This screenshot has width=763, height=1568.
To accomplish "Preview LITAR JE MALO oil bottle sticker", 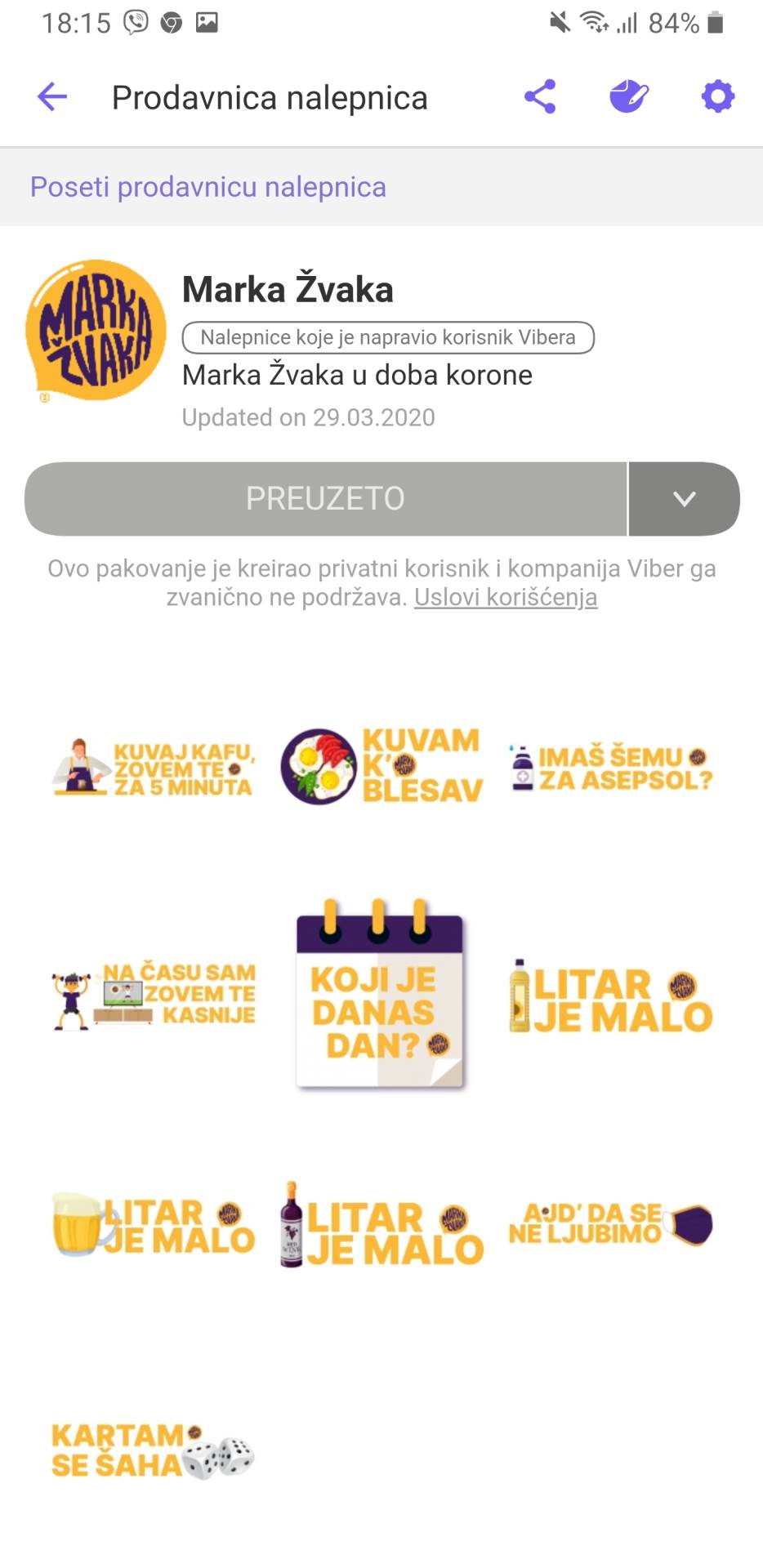I will [x=610, y=996].
